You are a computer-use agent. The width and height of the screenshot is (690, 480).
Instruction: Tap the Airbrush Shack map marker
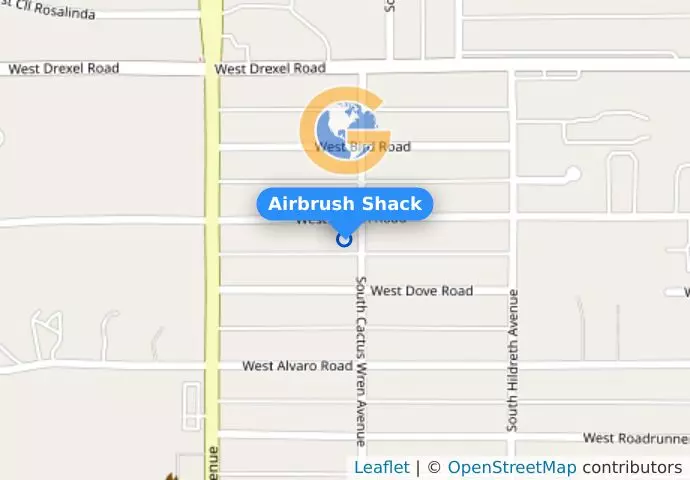point(345,239)
